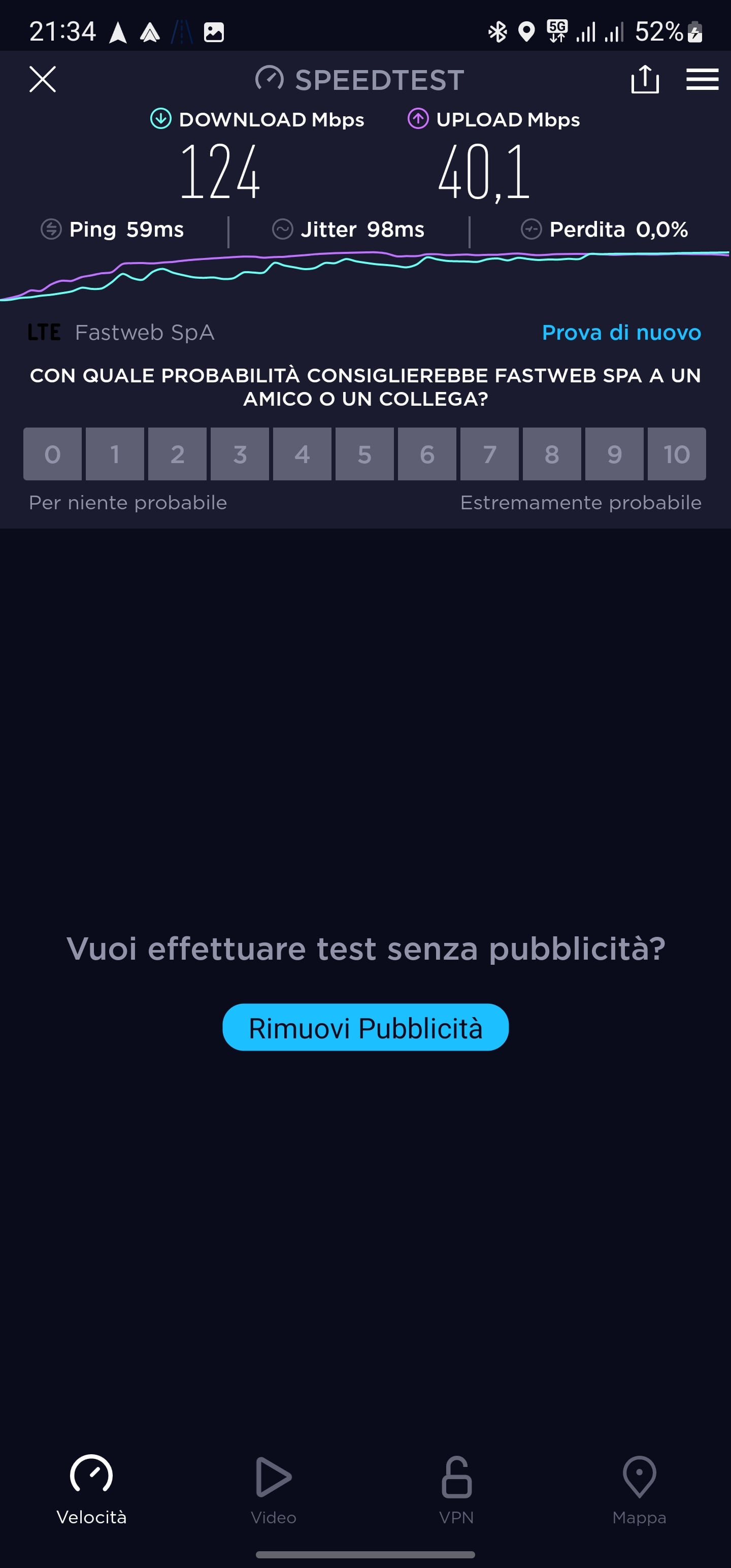Image resolution: width=731 pixels, height=1568 pixels.
Task: Pick score 3 on recommendation scale
Action: (240, 454)
